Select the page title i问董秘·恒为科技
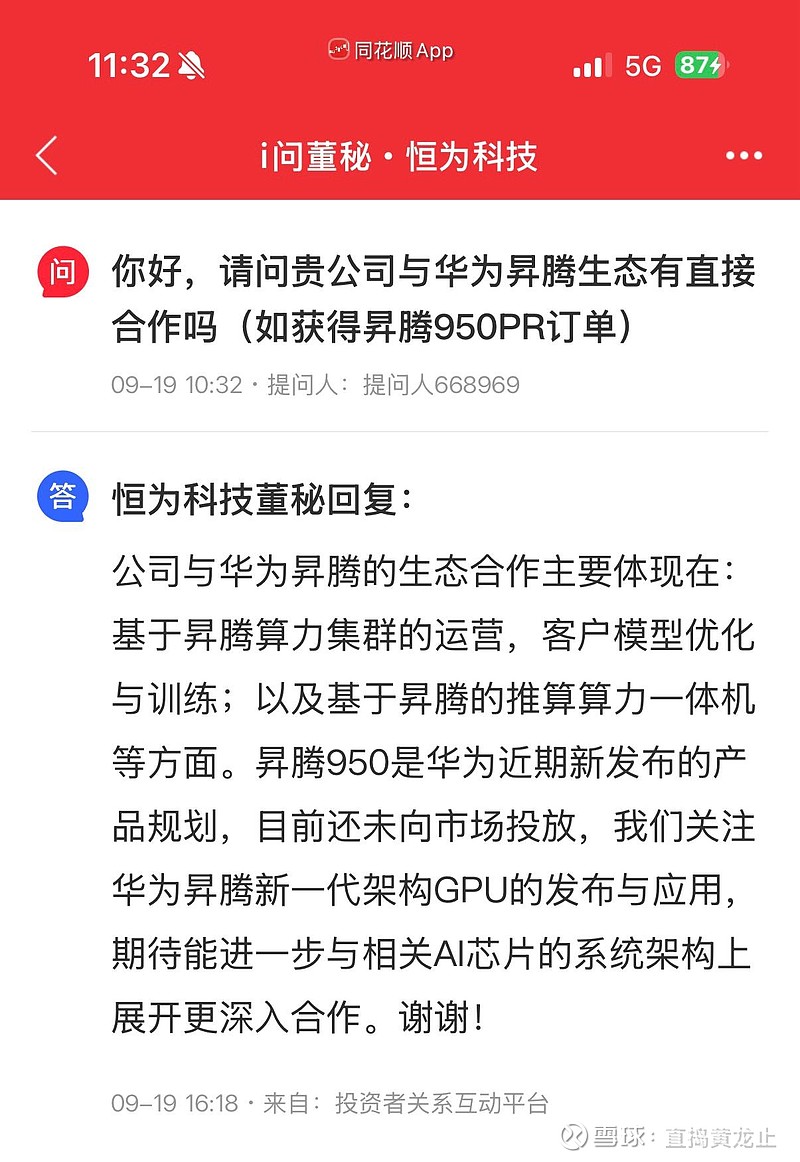The image size is (800, 1162). (x=400, y=155)
